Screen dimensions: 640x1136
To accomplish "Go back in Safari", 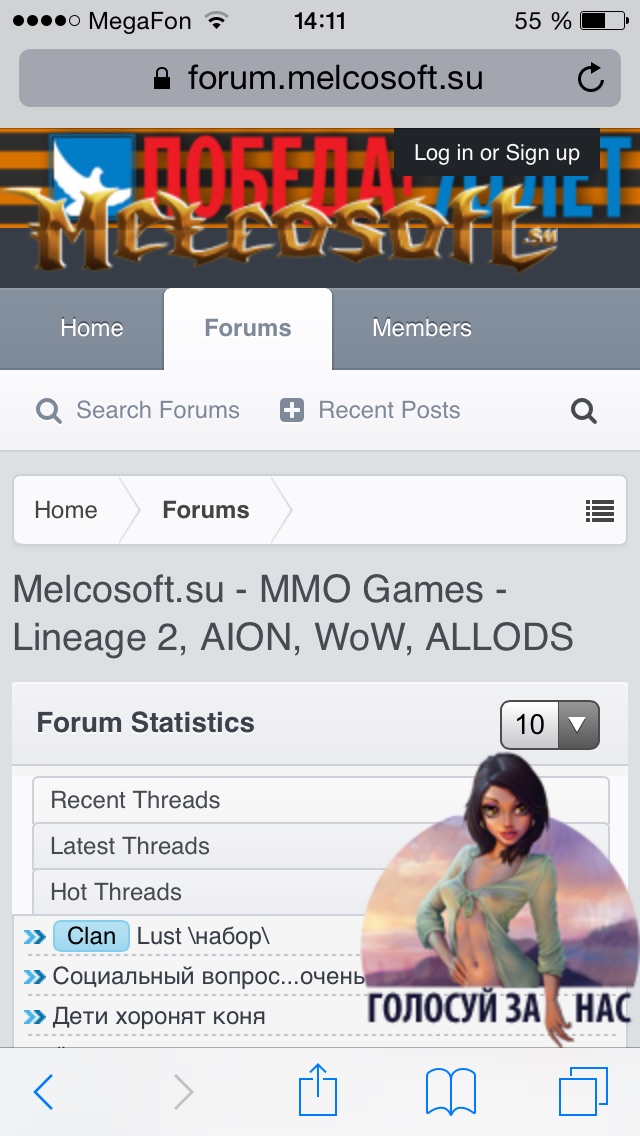I will [43, 1092].
